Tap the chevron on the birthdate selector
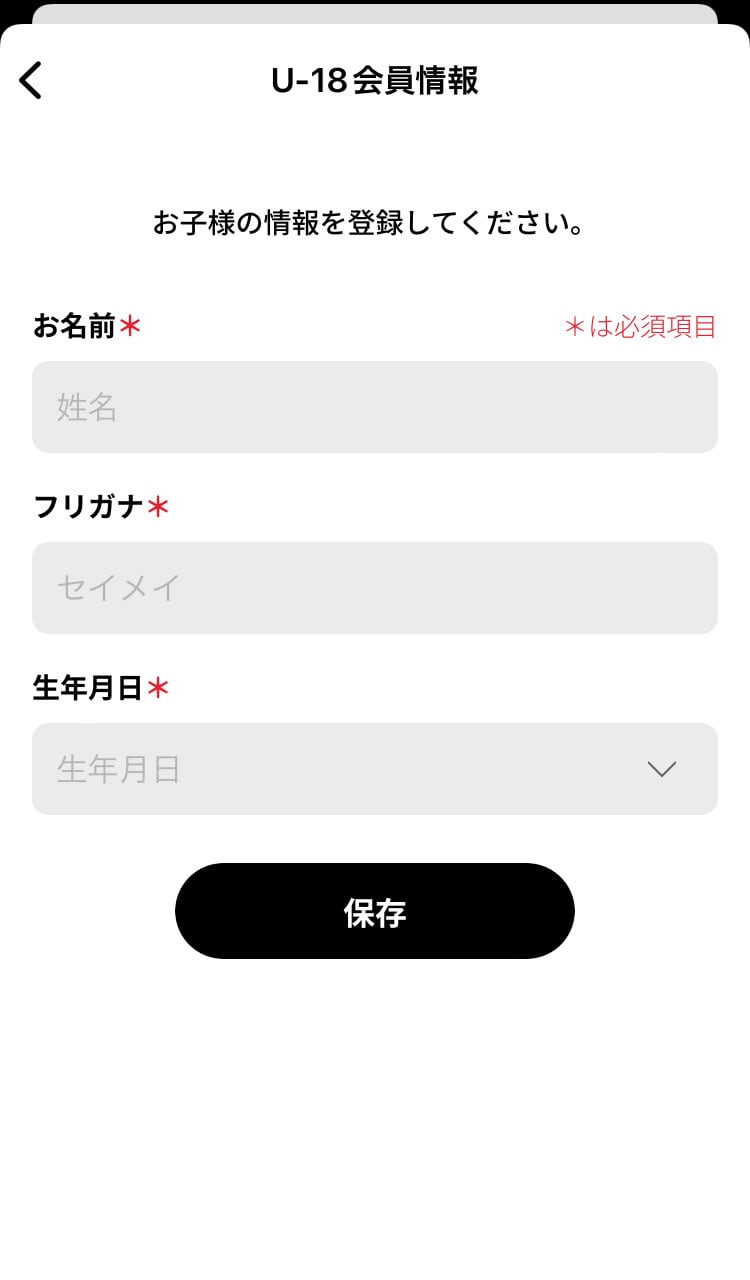 662,769
